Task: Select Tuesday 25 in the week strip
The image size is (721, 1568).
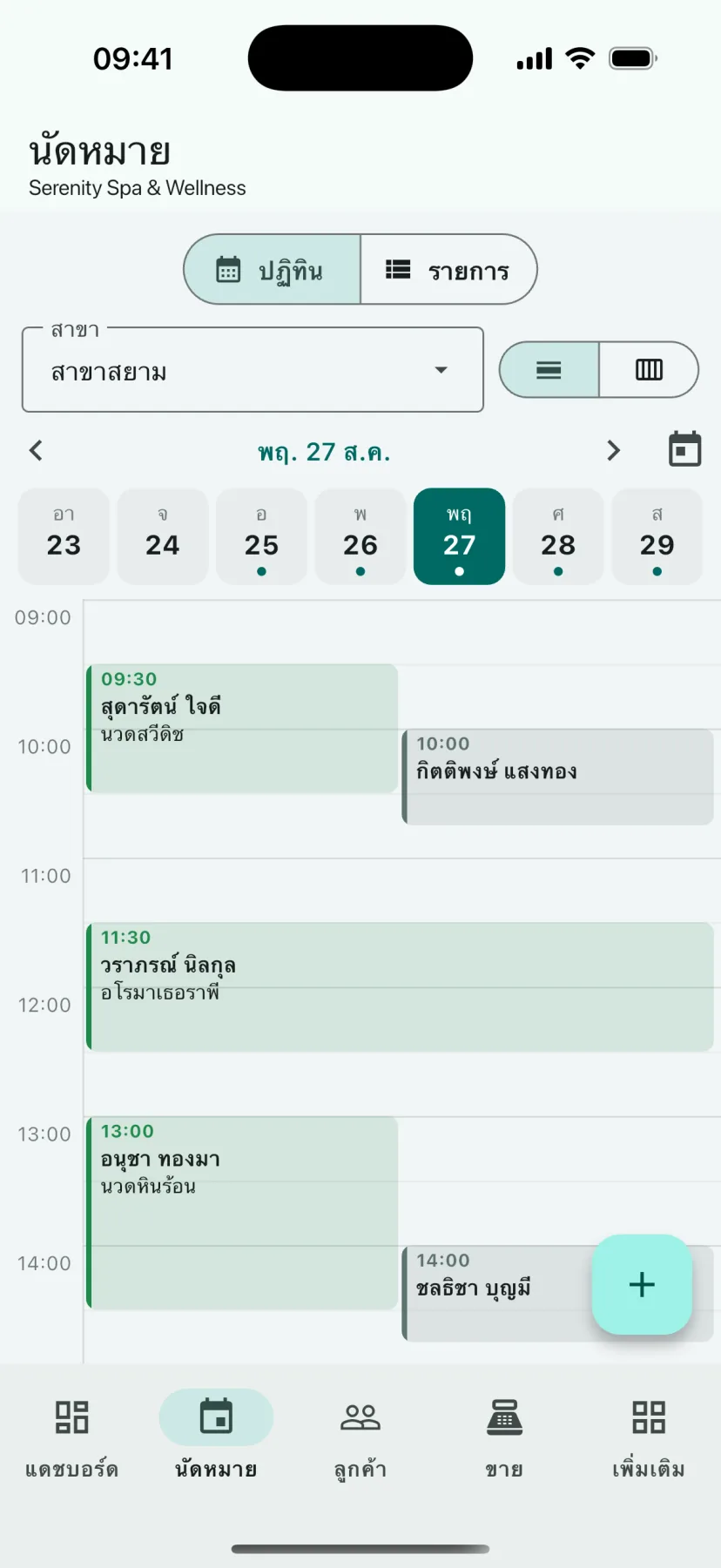Action: (261, 536)
